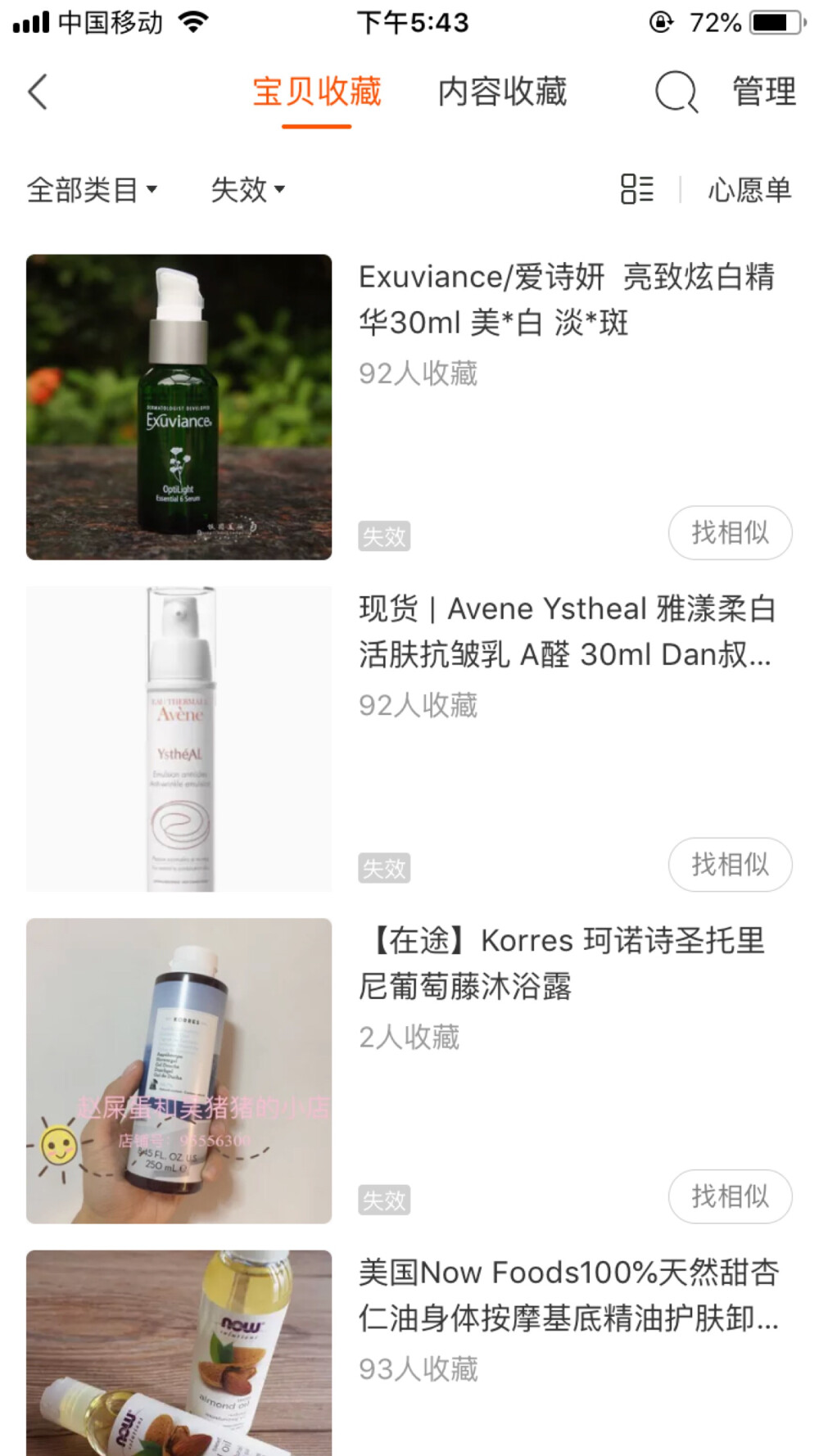Go back using the top-left arrow

tap(38, 92)
